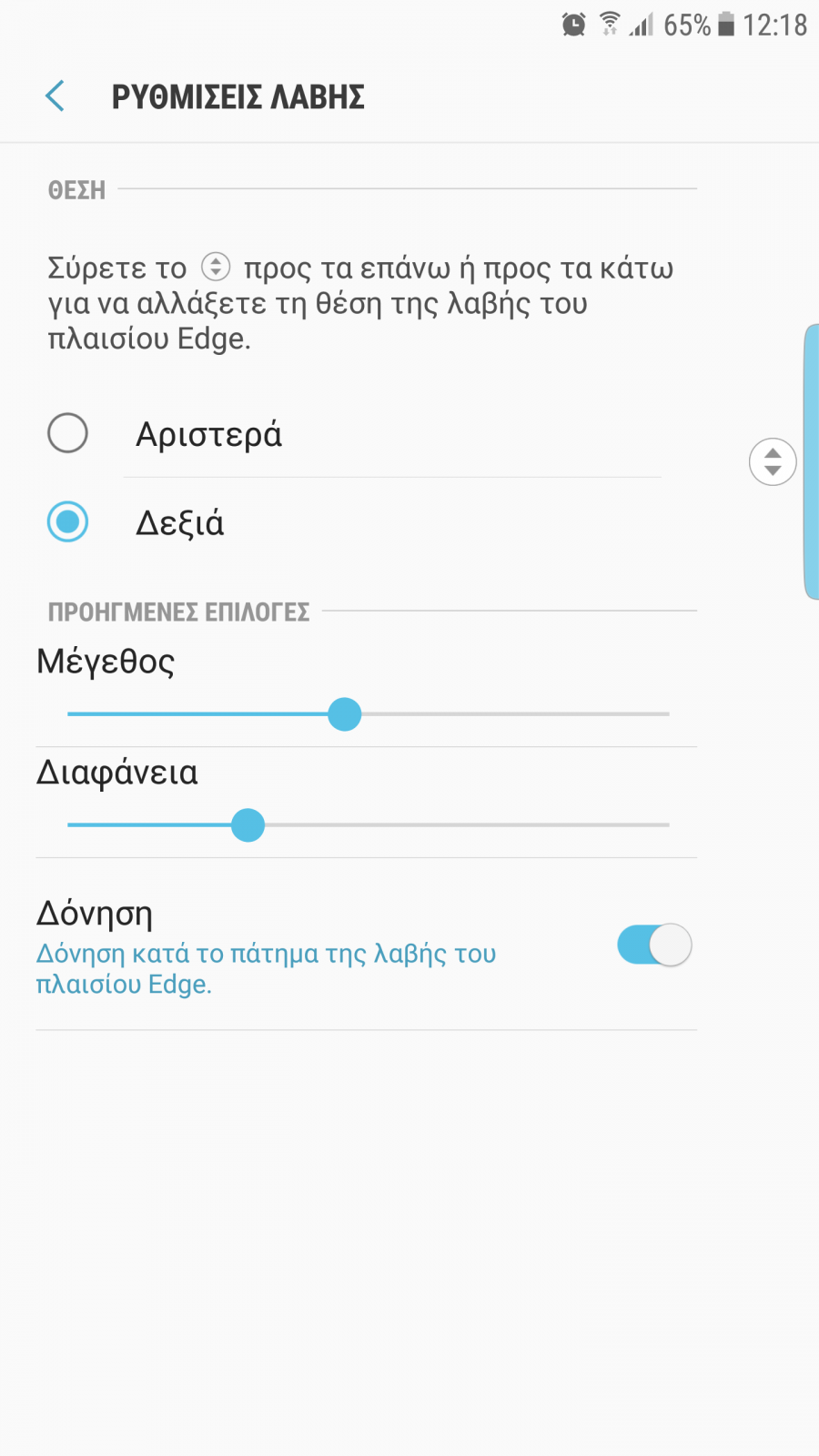Go back using the header arrow
The height and width of the screenshot is (1456, 819).
[55, 96]
